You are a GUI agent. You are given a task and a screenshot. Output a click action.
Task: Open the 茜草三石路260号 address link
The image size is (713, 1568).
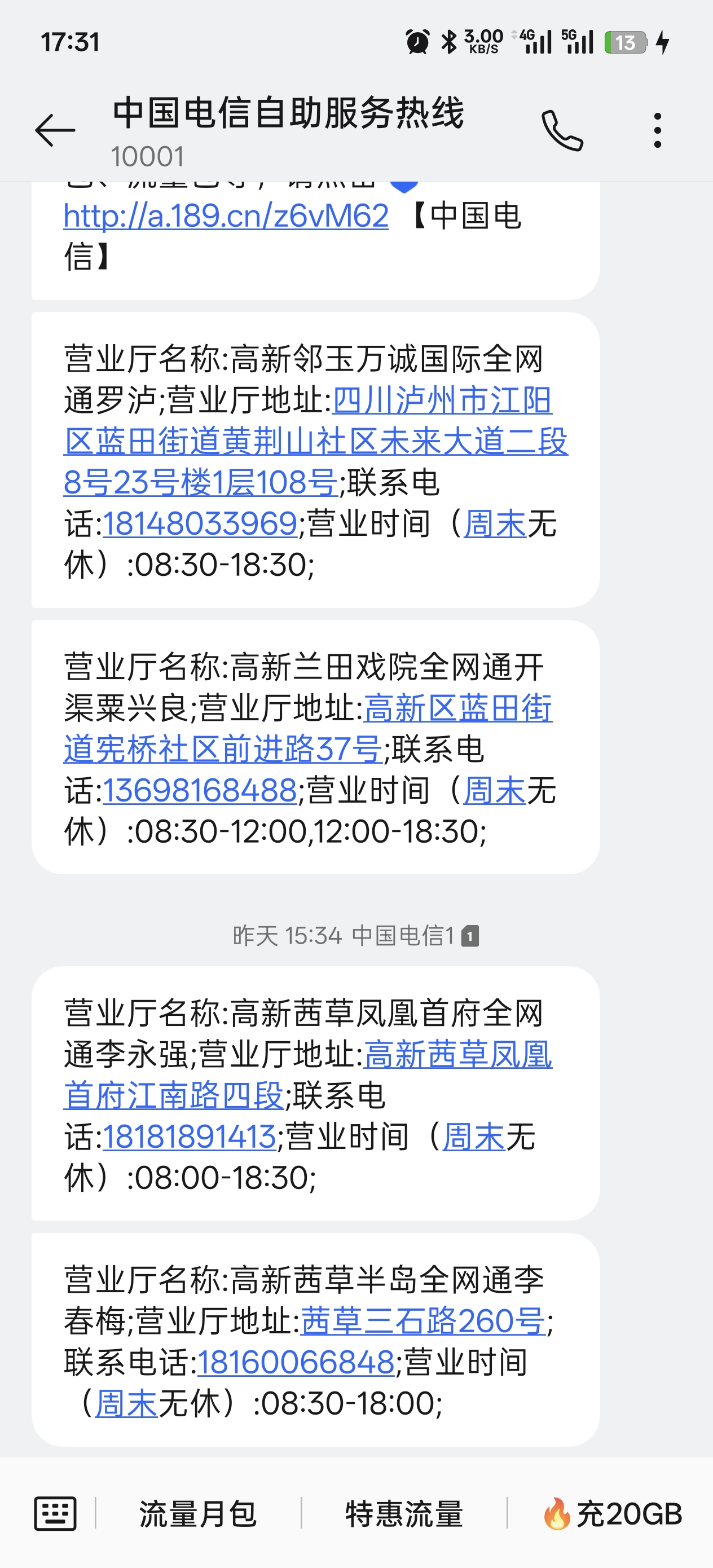423,1321
